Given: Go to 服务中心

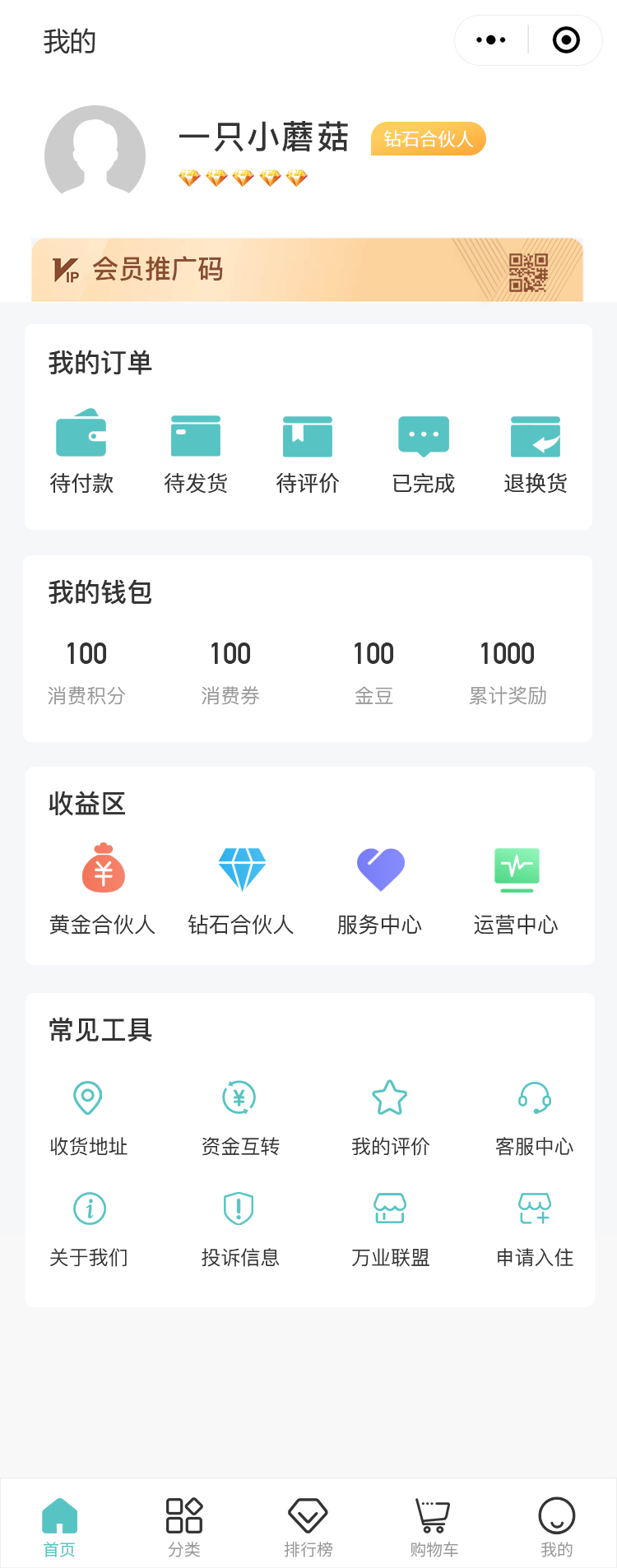Looking at the screenshot, I should click(380, 888).
